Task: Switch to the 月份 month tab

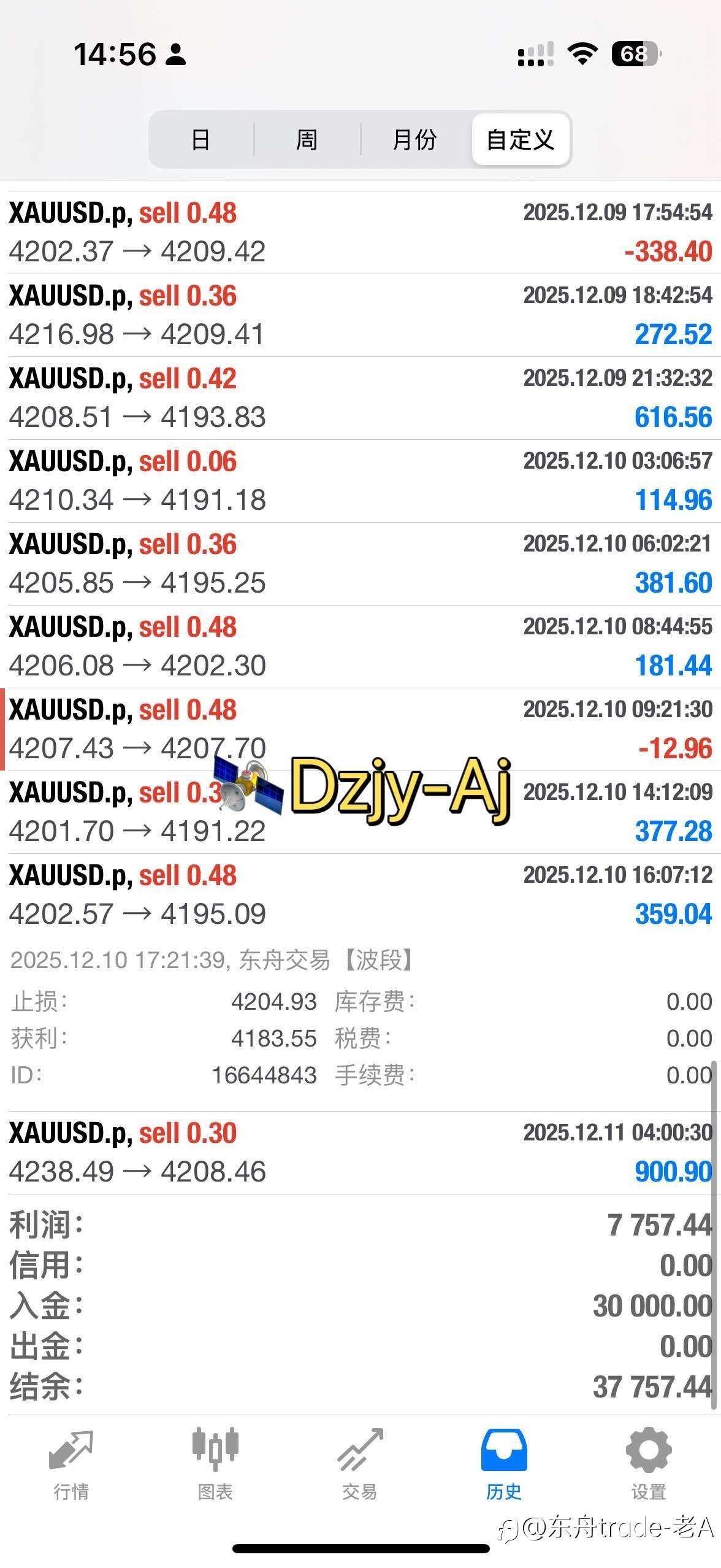Action: pos(415,140)
